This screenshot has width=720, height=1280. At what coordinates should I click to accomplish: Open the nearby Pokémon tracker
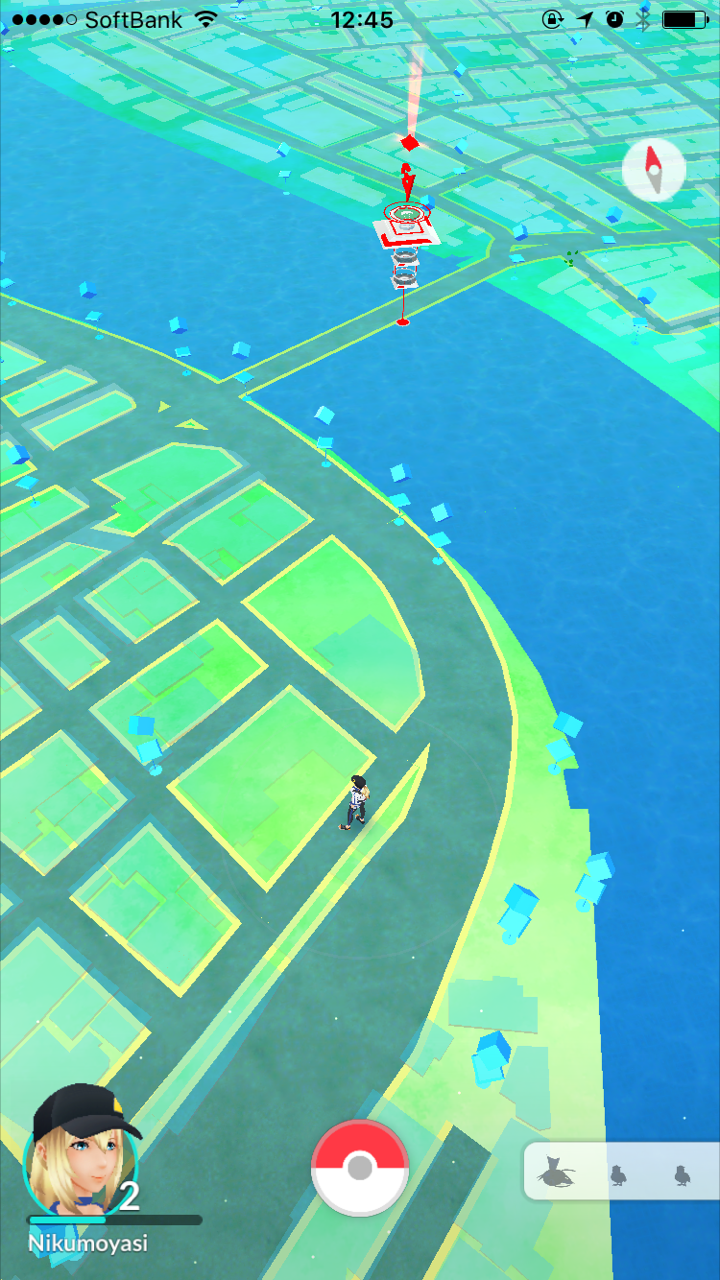tap(620, 1172)
